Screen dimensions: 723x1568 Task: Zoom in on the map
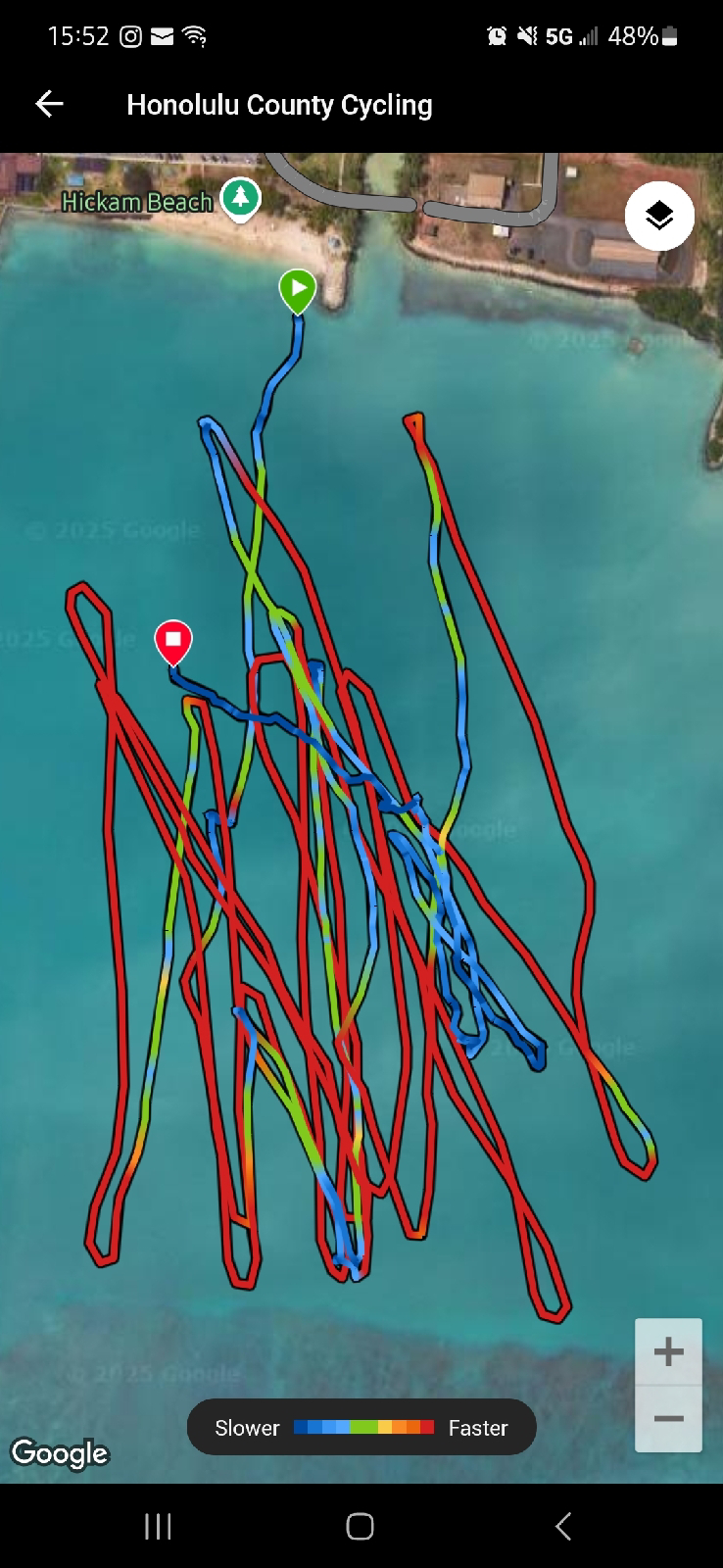(668, 1352)
